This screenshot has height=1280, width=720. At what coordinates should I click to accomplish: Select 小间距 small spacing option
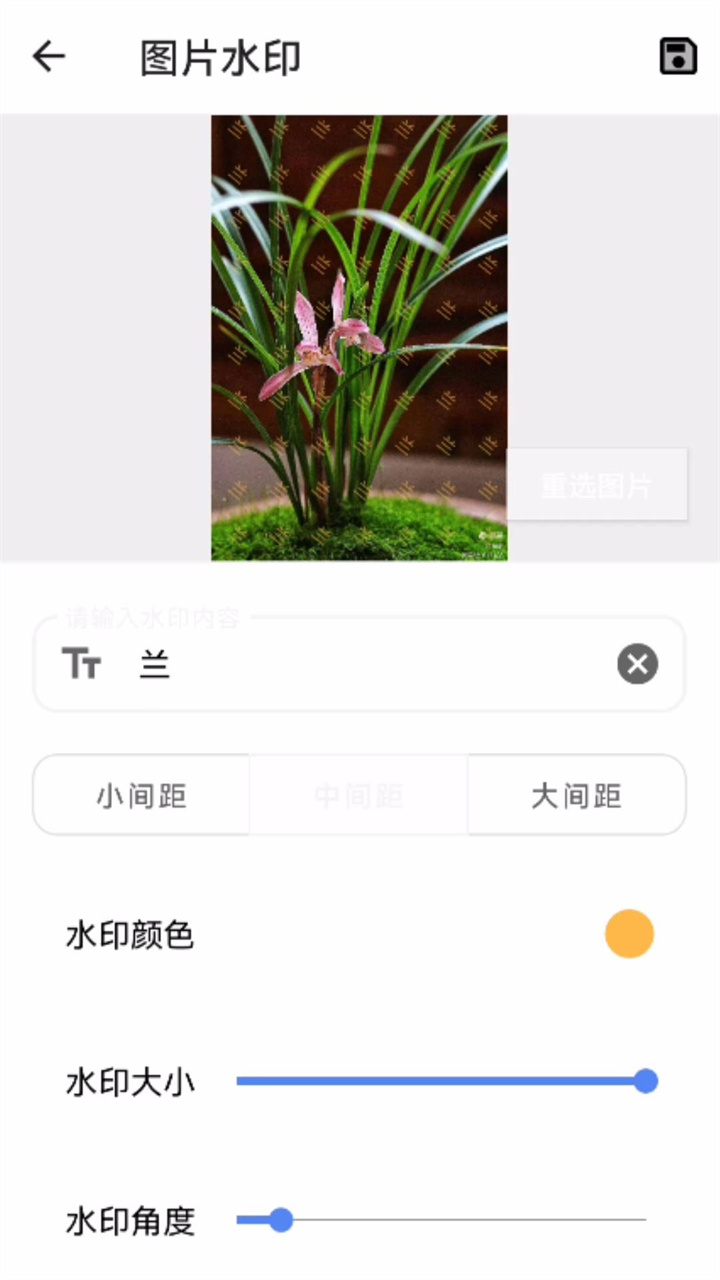(140, 795)
